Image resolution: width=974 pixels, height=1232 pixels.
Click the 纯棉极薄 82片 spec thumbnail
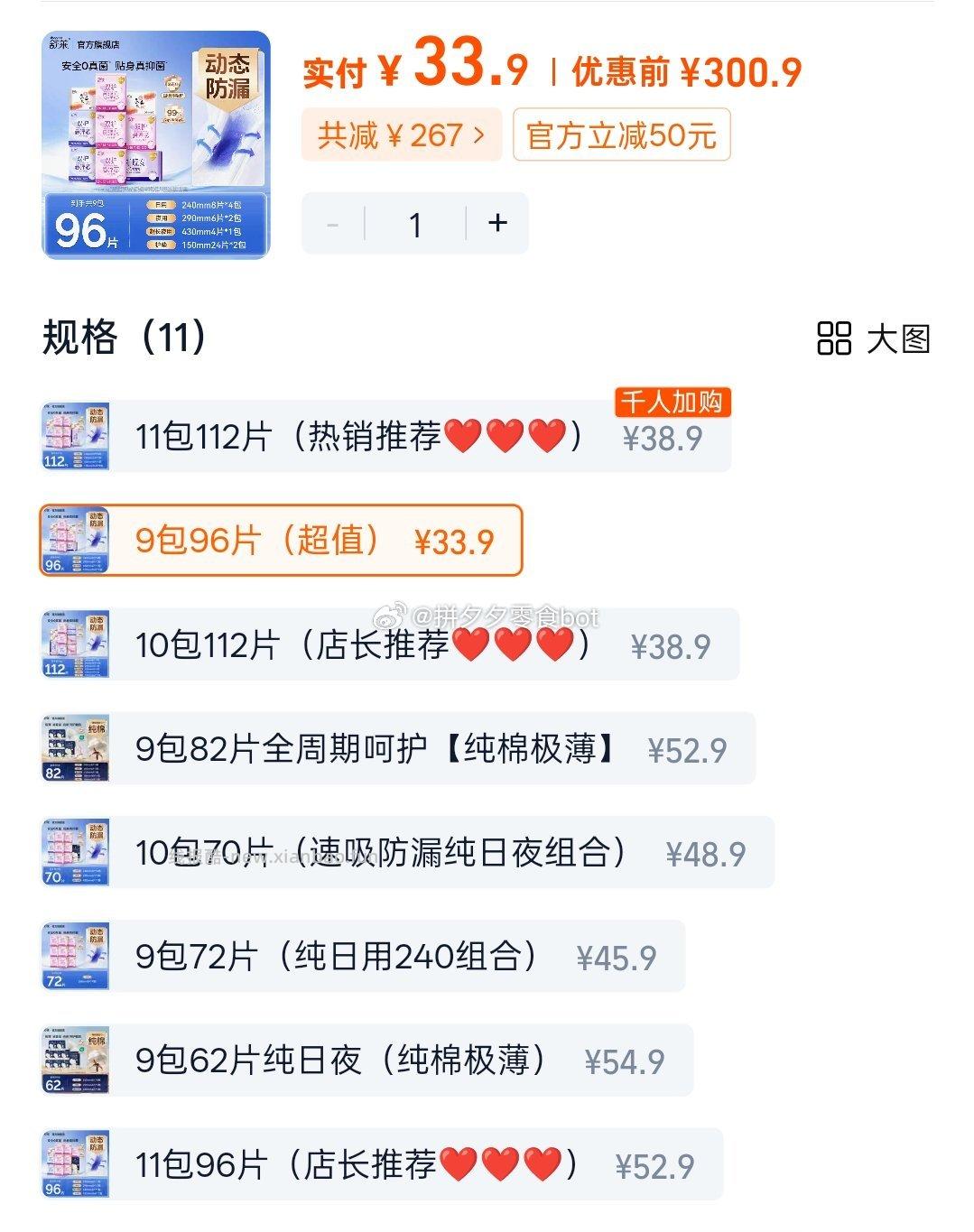click(x=72, y=749)
